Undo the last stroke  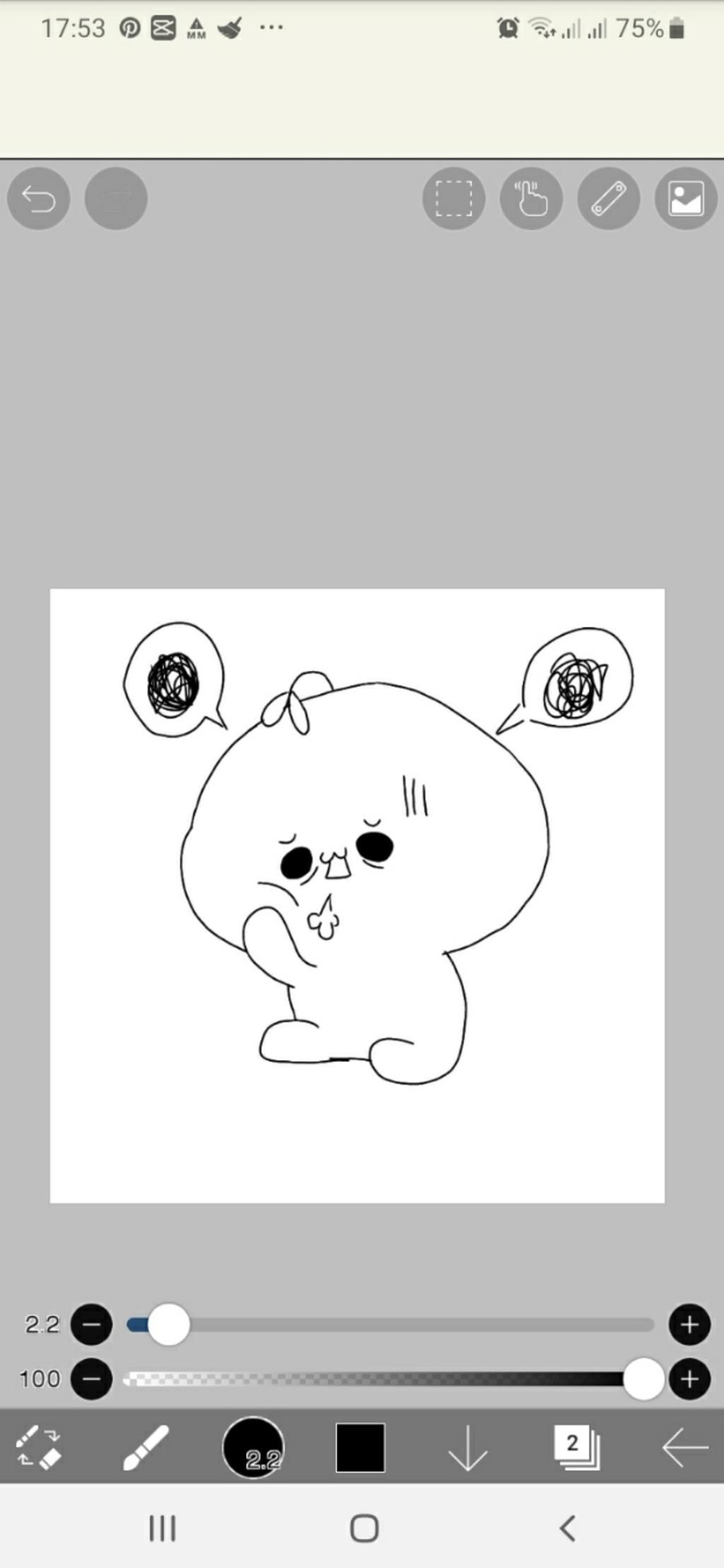38,199
